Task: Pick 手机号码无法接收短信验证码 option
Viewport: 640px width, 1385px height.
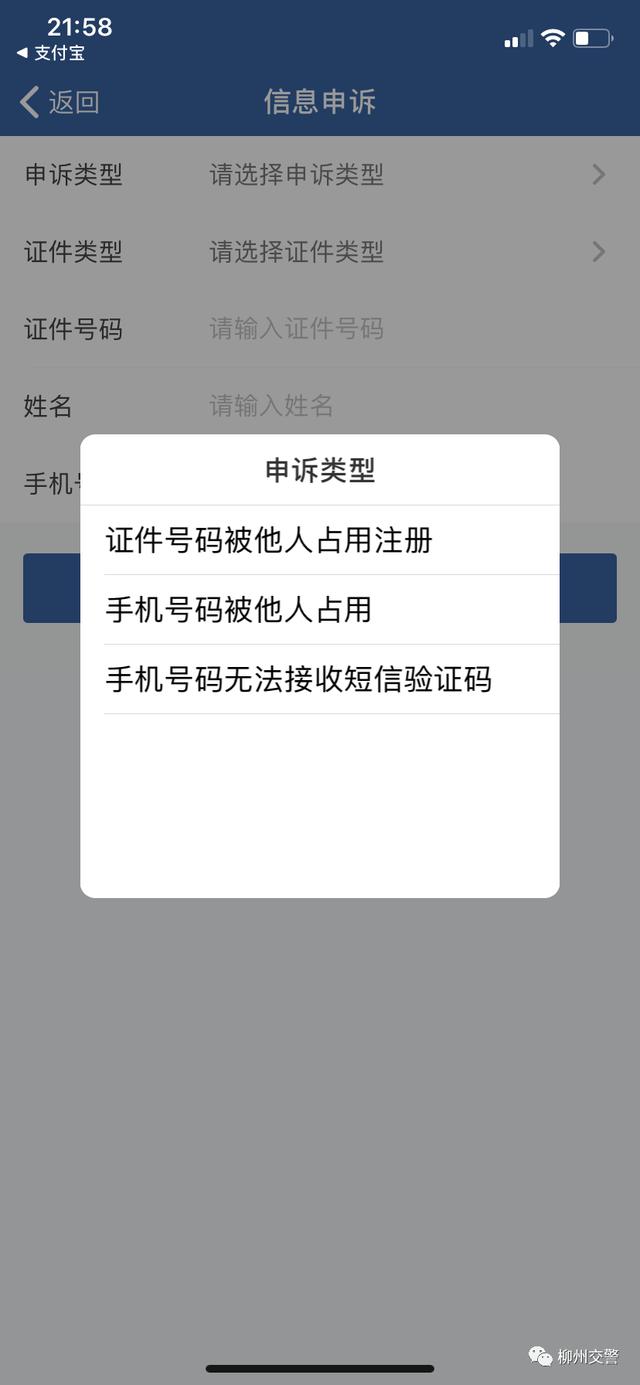Action: pos(319,679)
